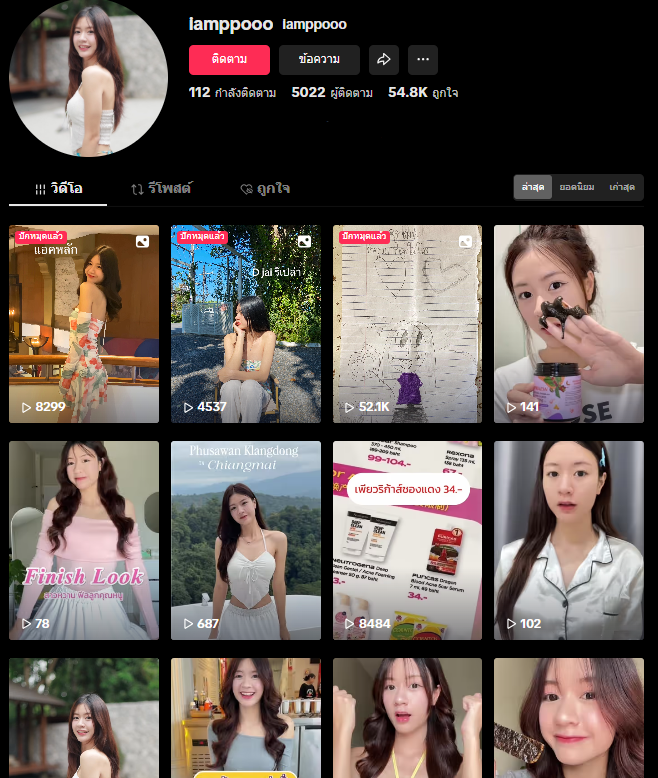Open the pinned video with 8299 views
The image size is (658, 778).
point(84,323)
